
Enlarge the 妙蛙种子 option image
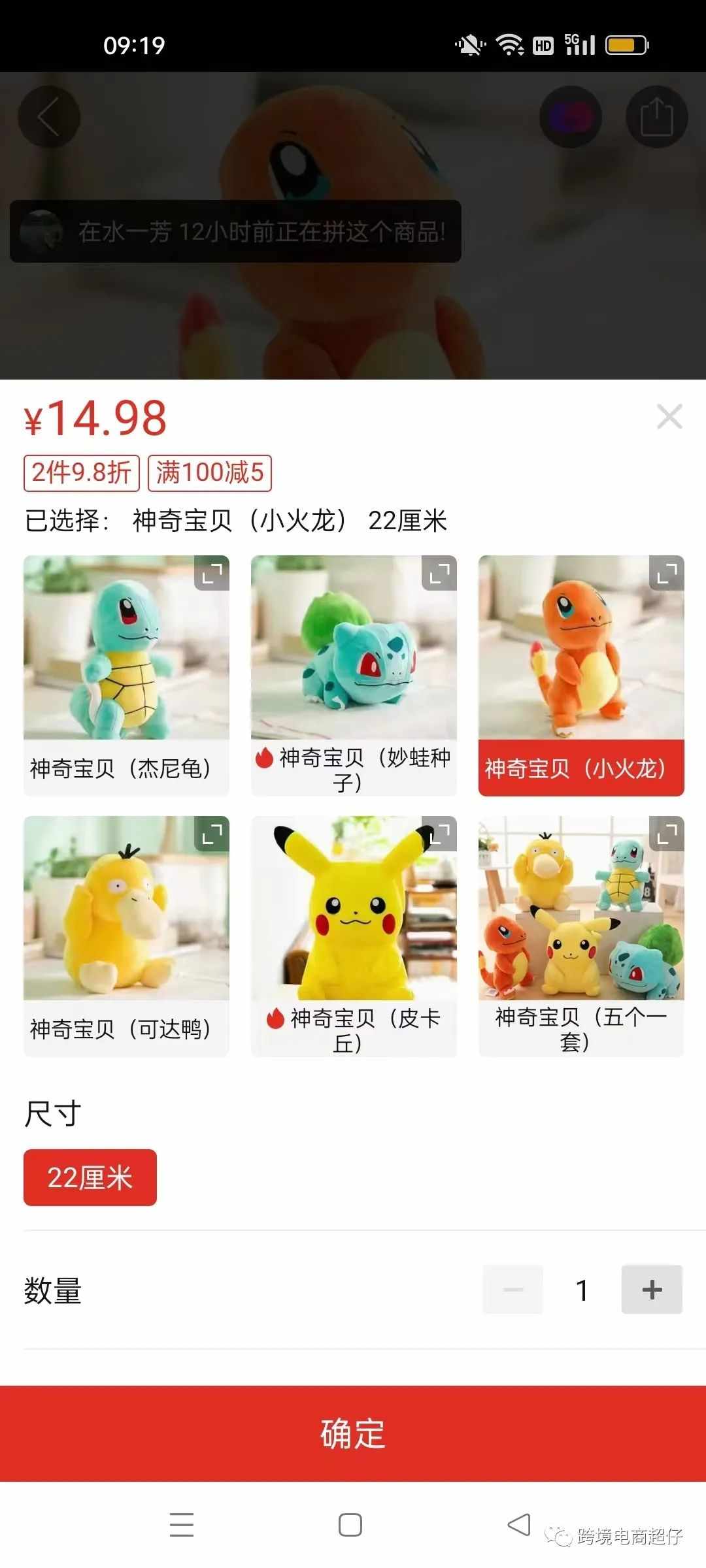[x=439, y=573]
